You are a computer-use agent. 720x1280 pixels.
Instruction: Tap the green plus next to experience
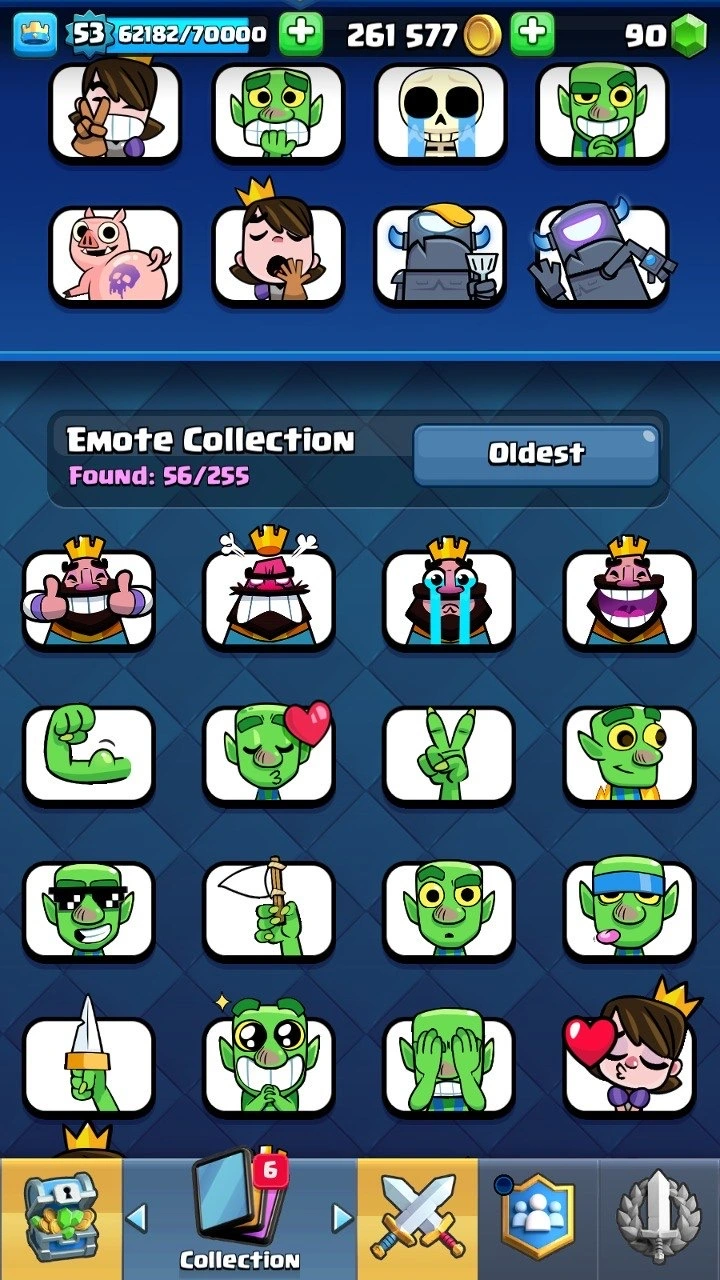(300, 35)
